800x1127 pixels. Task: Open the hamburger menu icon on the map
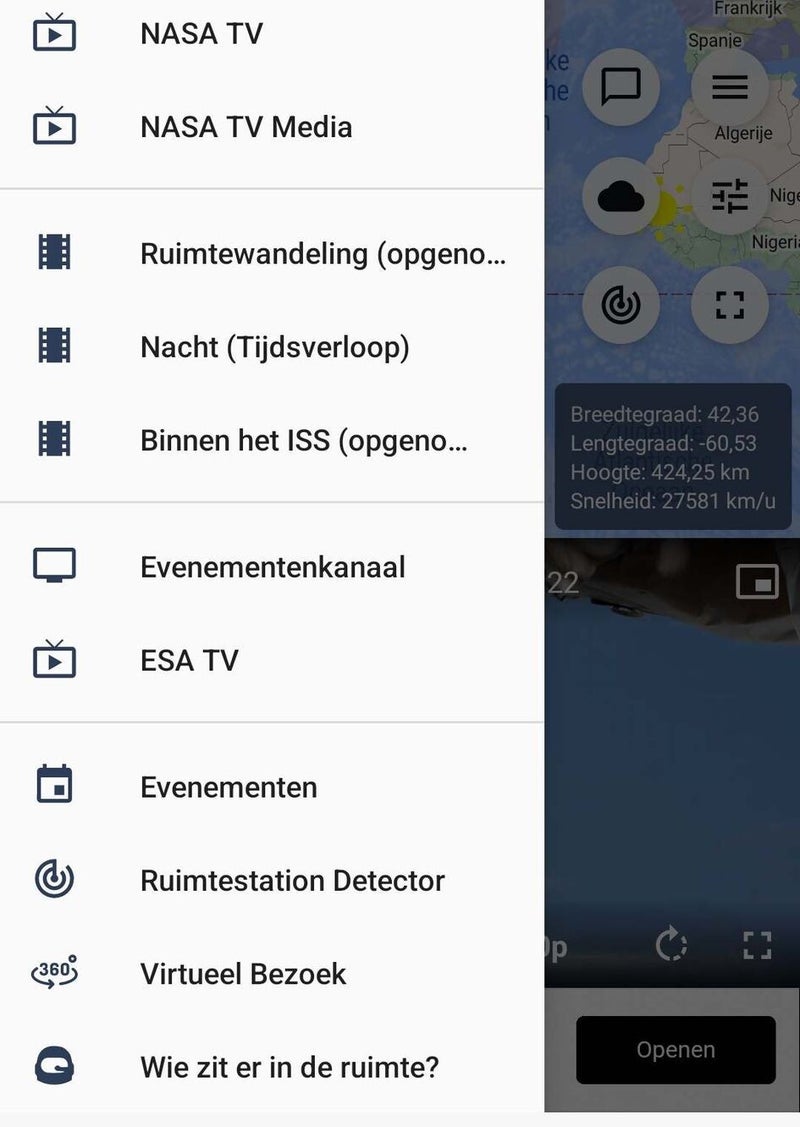(730, 88)
